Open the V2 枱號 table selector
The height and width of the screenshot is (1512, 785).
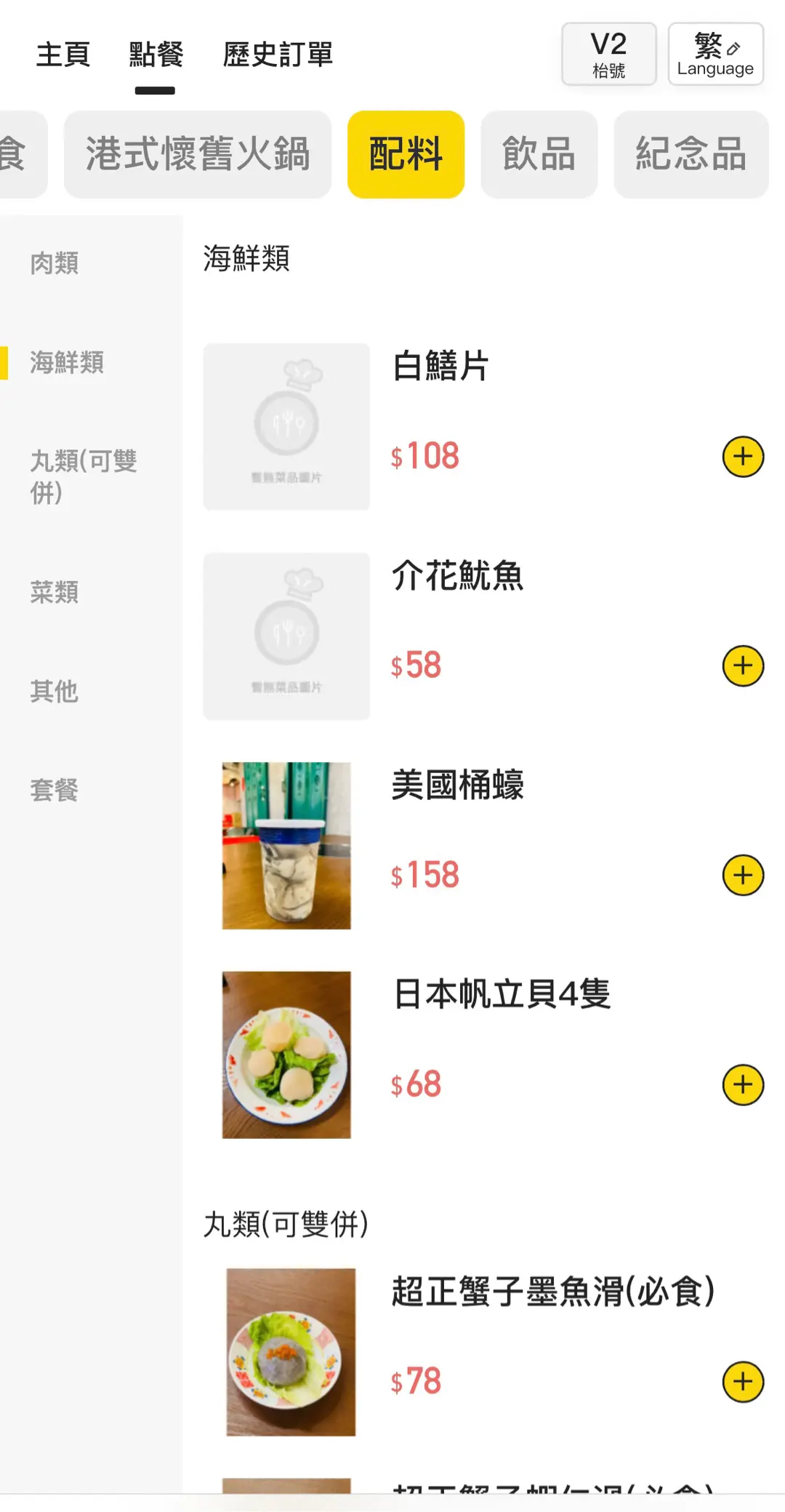[x=608, y=55]
